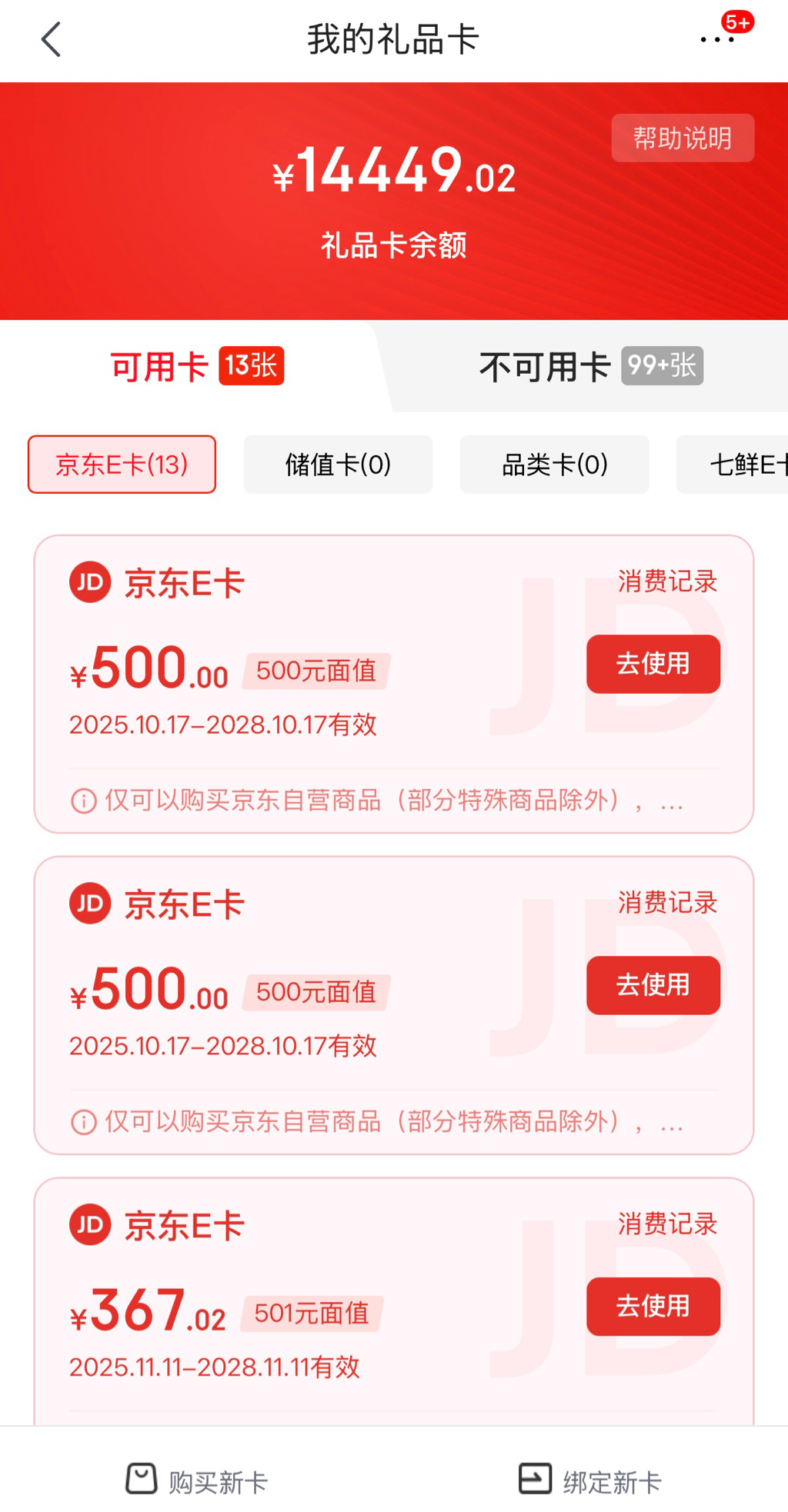Select the 可用卡 tab
The width and height of the screenshot is (788, 1512).
click(196, 366)
